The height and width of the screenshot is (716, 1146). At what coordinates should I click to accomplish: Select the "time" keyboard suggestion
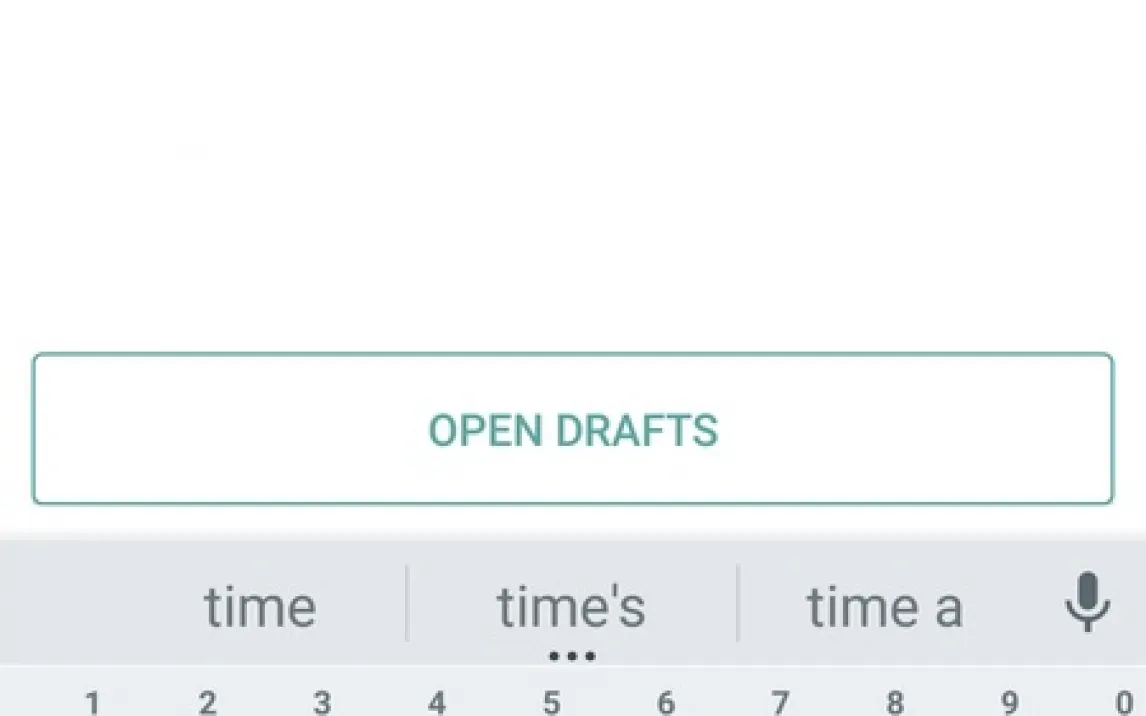click(260, 607)
